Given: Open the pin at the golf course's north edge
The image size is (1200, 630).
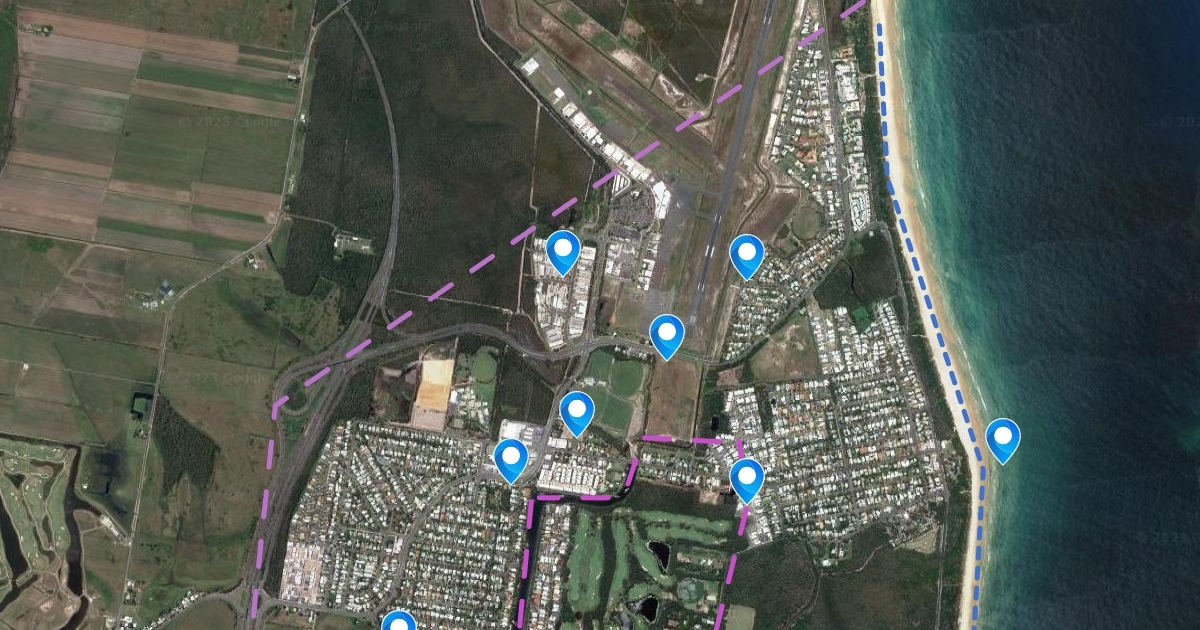Looking at the screenshot, I should coord(747,479).
